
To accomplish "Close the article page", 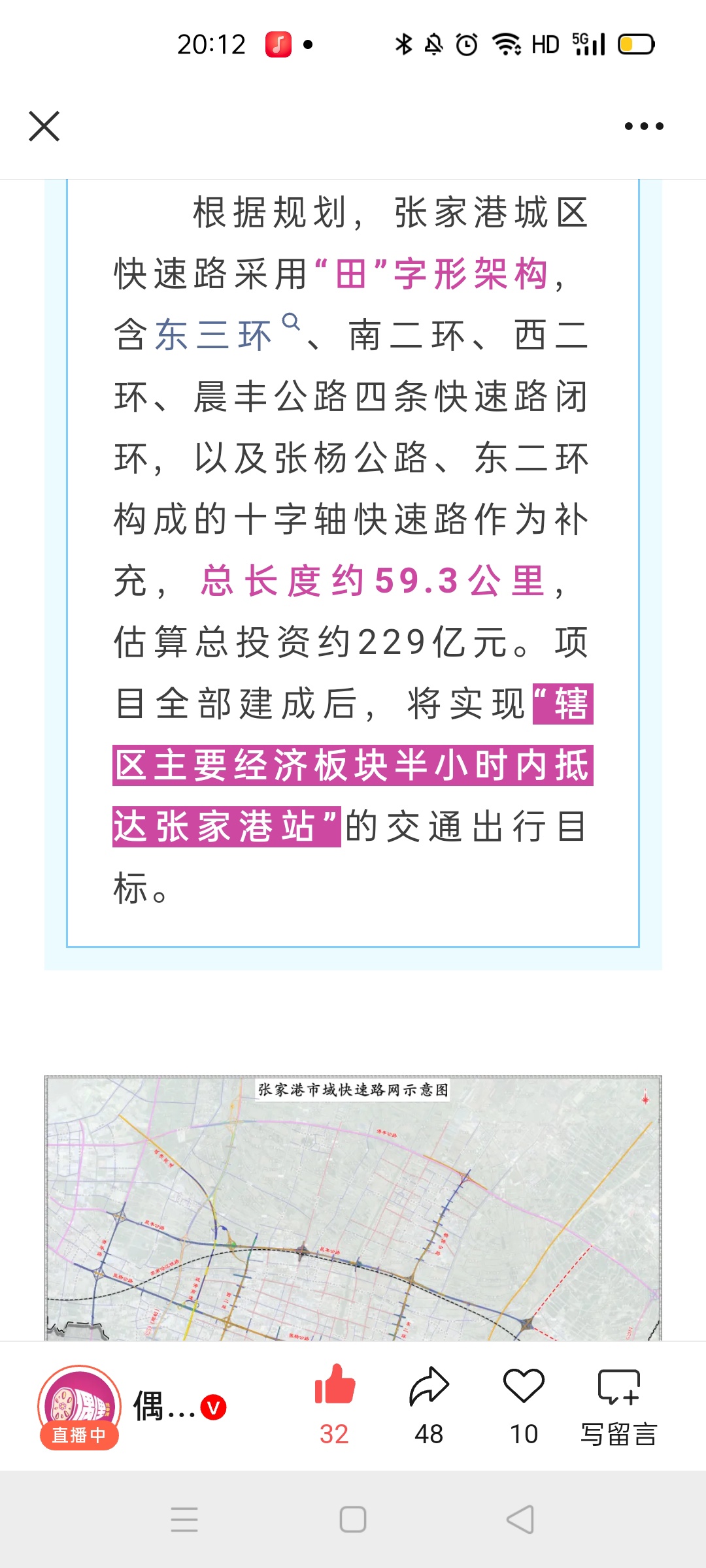I will (44, 126).
